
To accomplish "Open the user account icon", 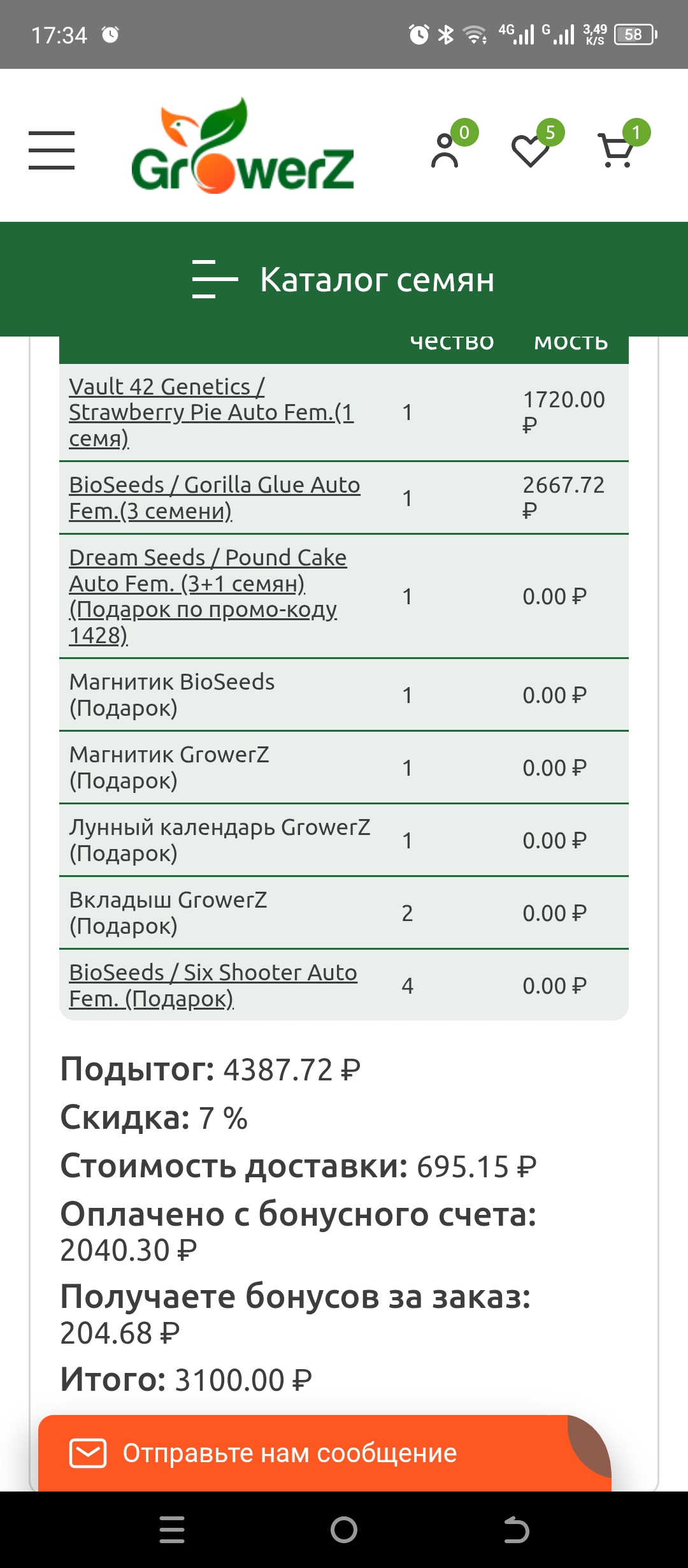I will coord(445,151).
